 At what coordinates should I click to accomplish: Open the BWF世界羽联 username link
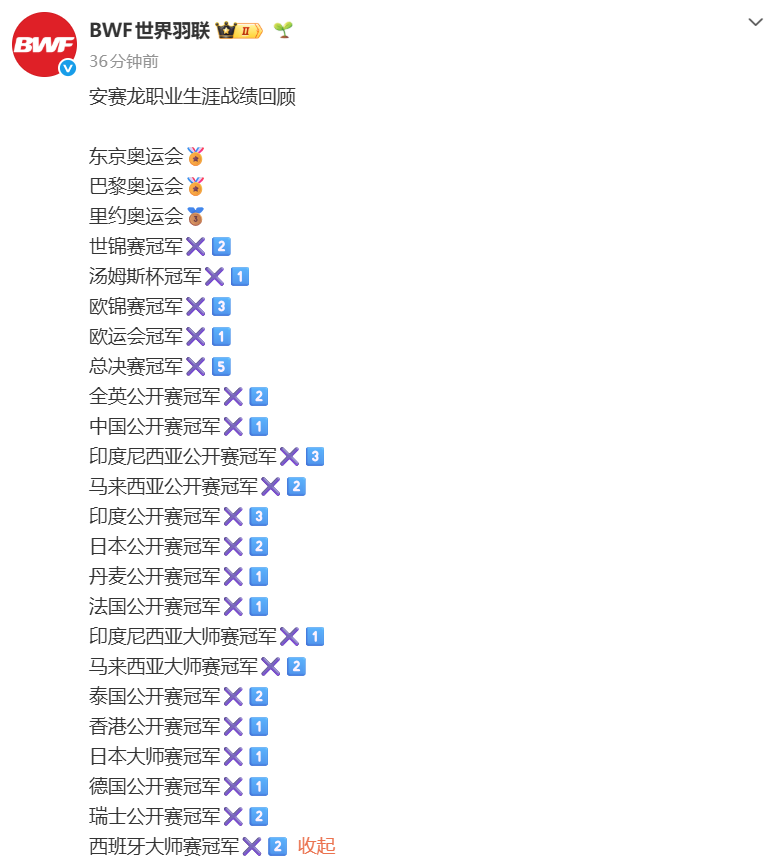tap(149, 31)
